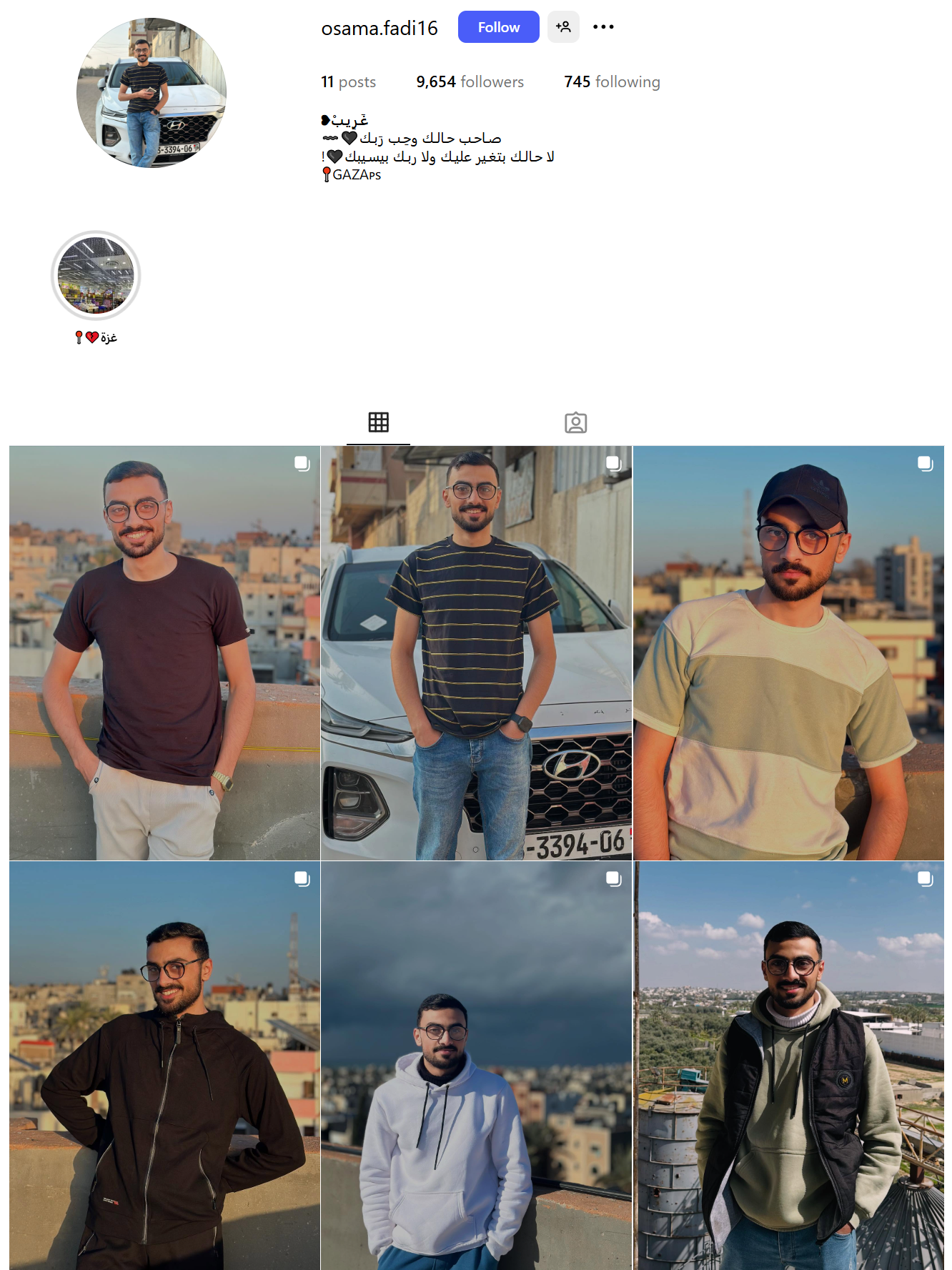Open the suggested accounts button
This screenshot has height=1270, width=952.
tap(563, 27)
